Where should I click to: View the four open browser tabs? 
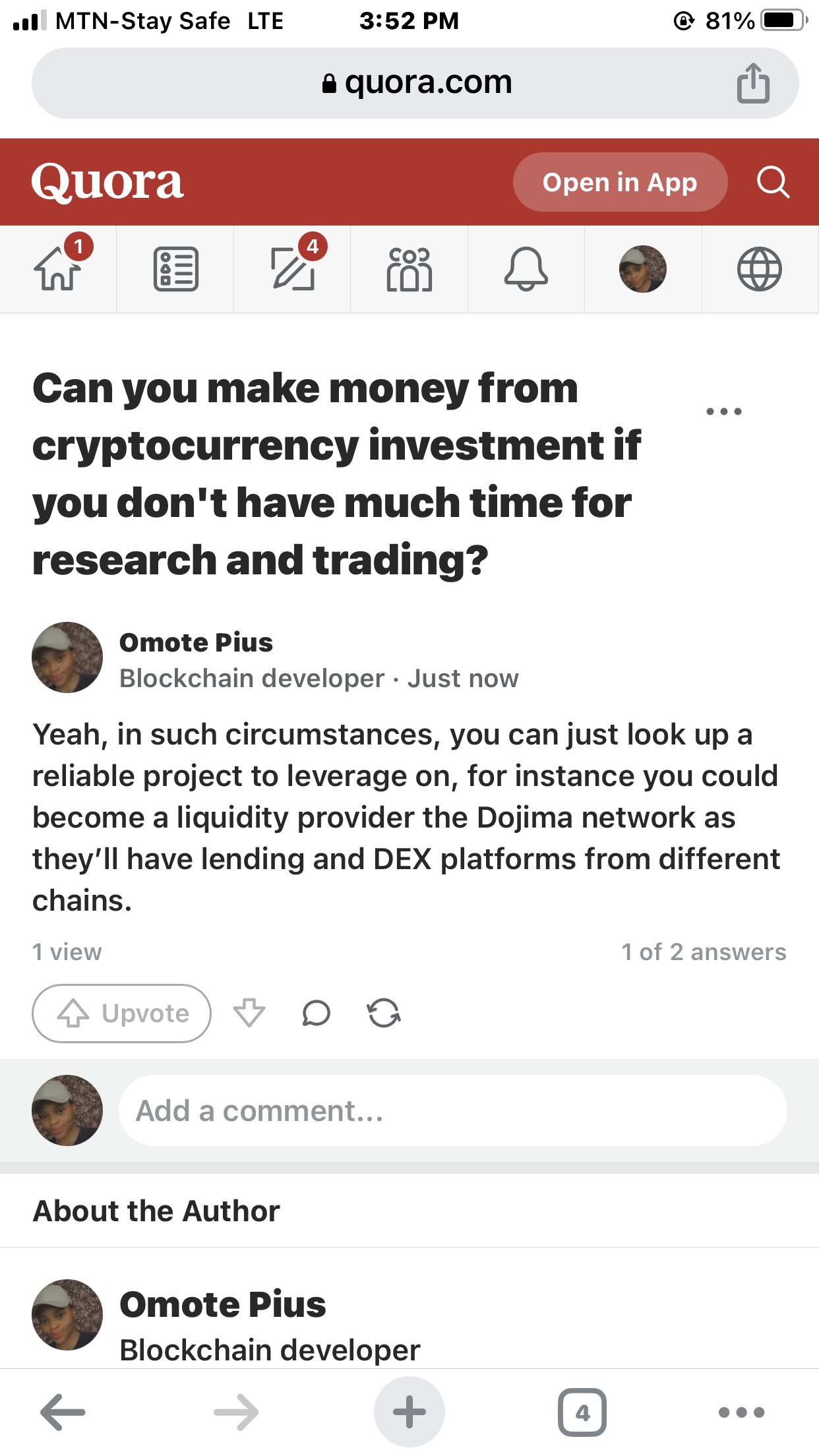(x=582, y=1412)
